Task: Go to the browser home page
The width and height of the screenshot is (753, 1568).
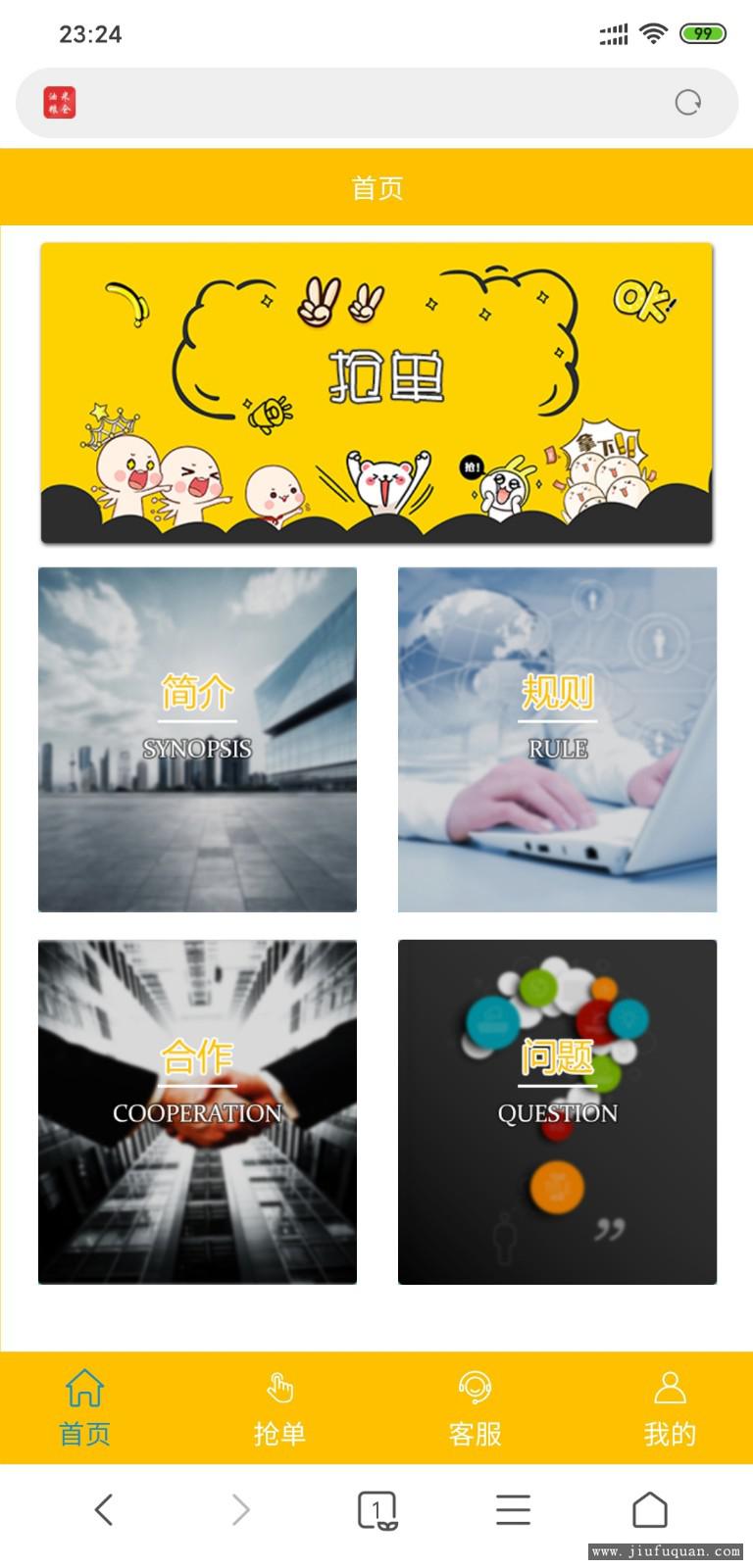Action: click(x=649, y=1509)
